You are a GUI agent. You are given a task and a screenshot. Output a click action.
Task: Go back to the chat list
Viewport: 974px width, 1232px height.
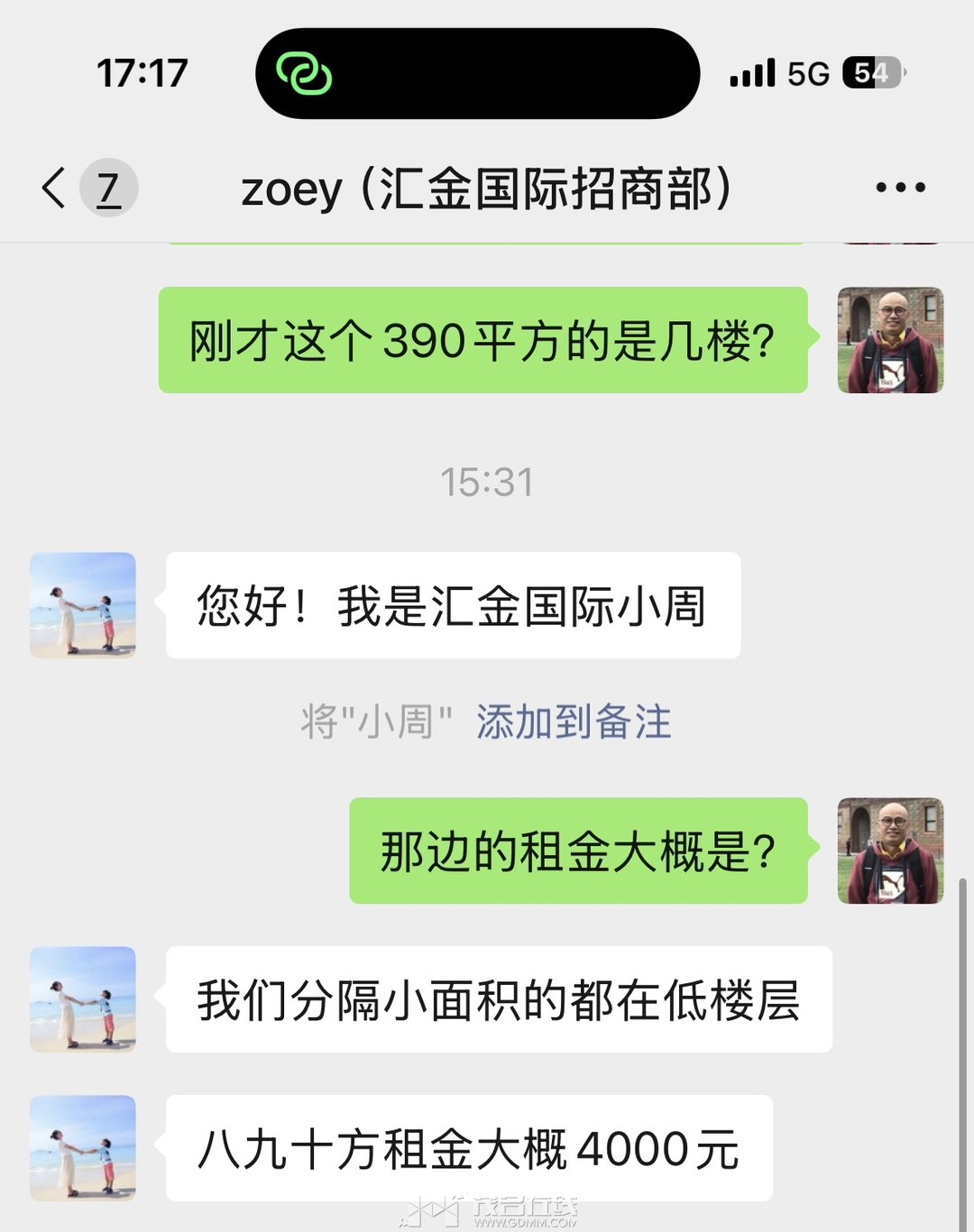point(56,188)
